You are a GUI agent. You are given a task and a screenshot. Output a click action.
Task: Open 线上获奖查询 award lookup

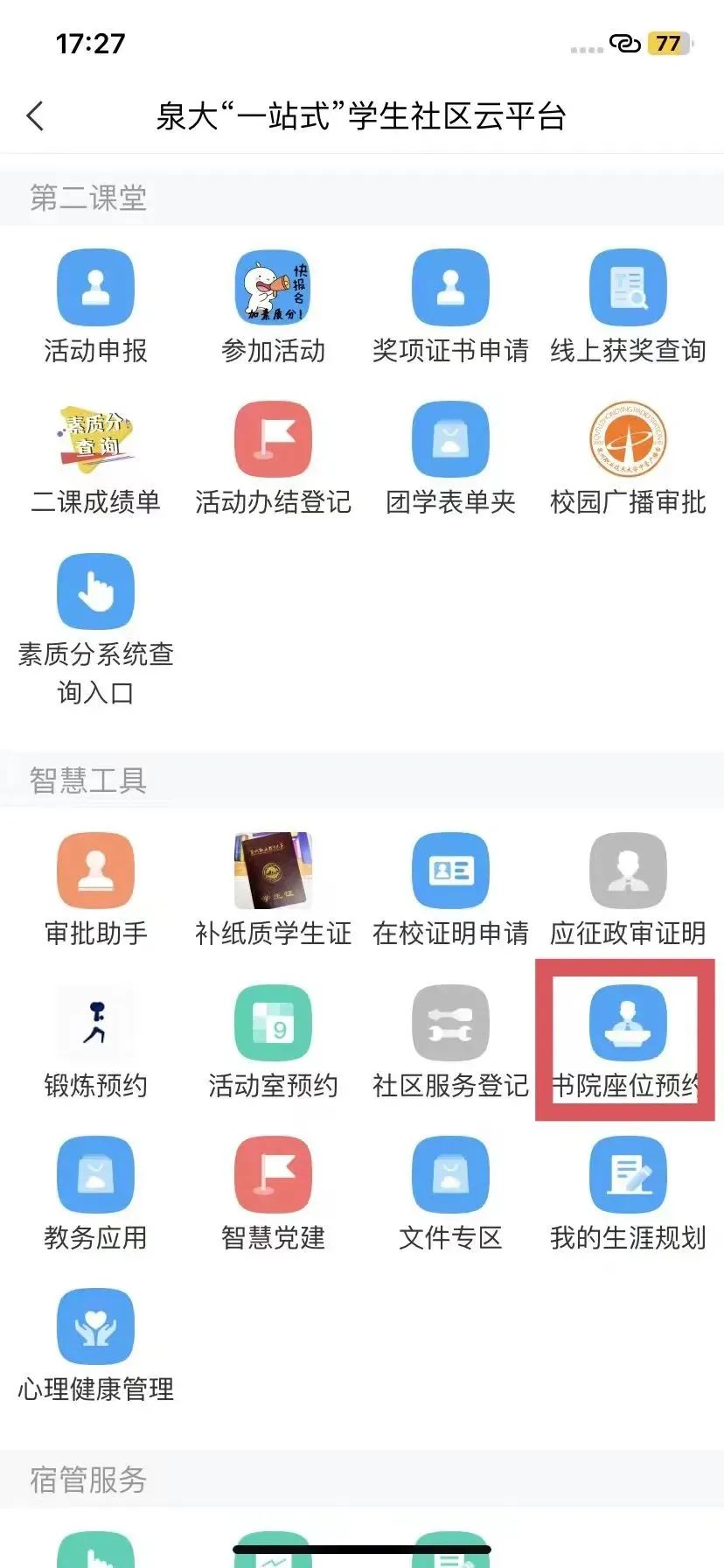[x=628, y=288]
